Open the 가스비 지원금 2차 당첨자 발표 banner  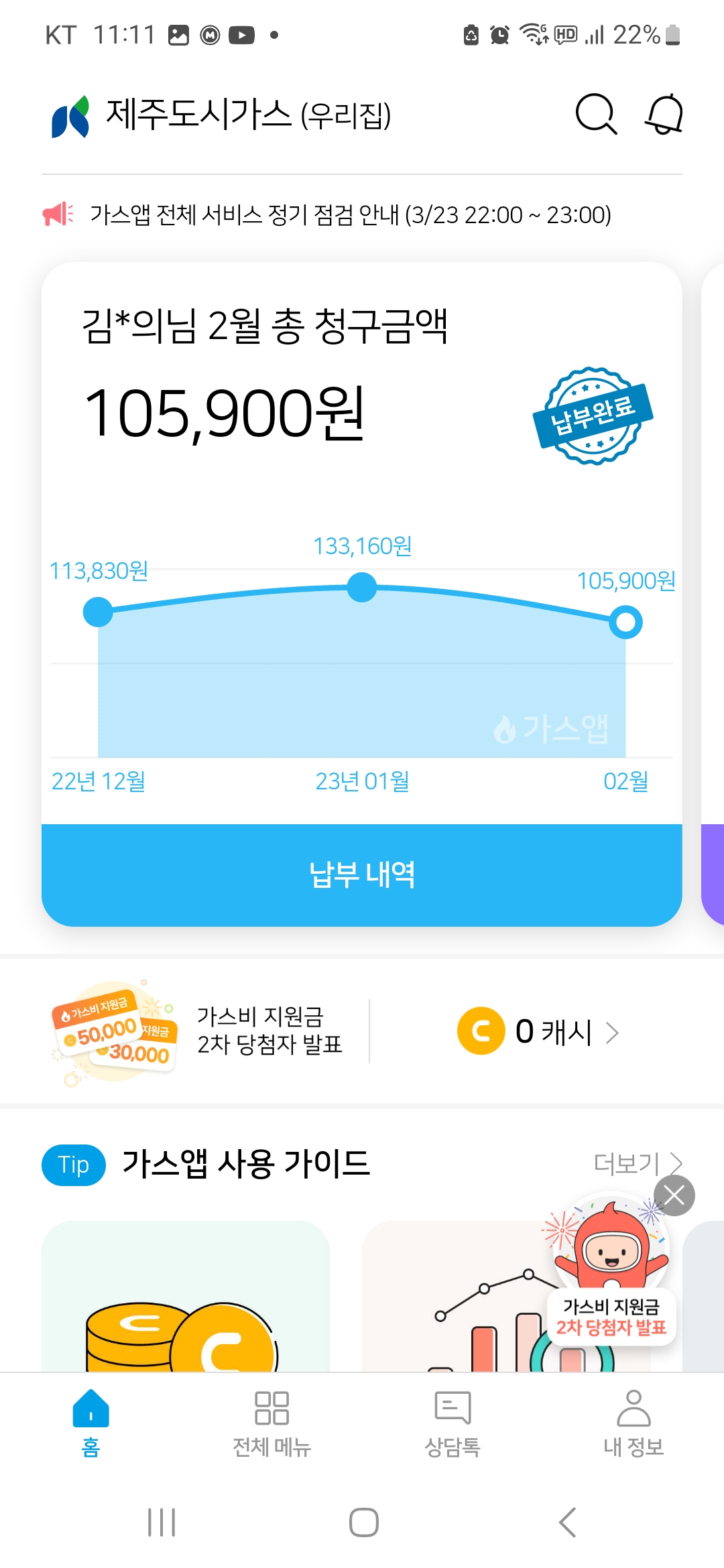coord(201,1032)
